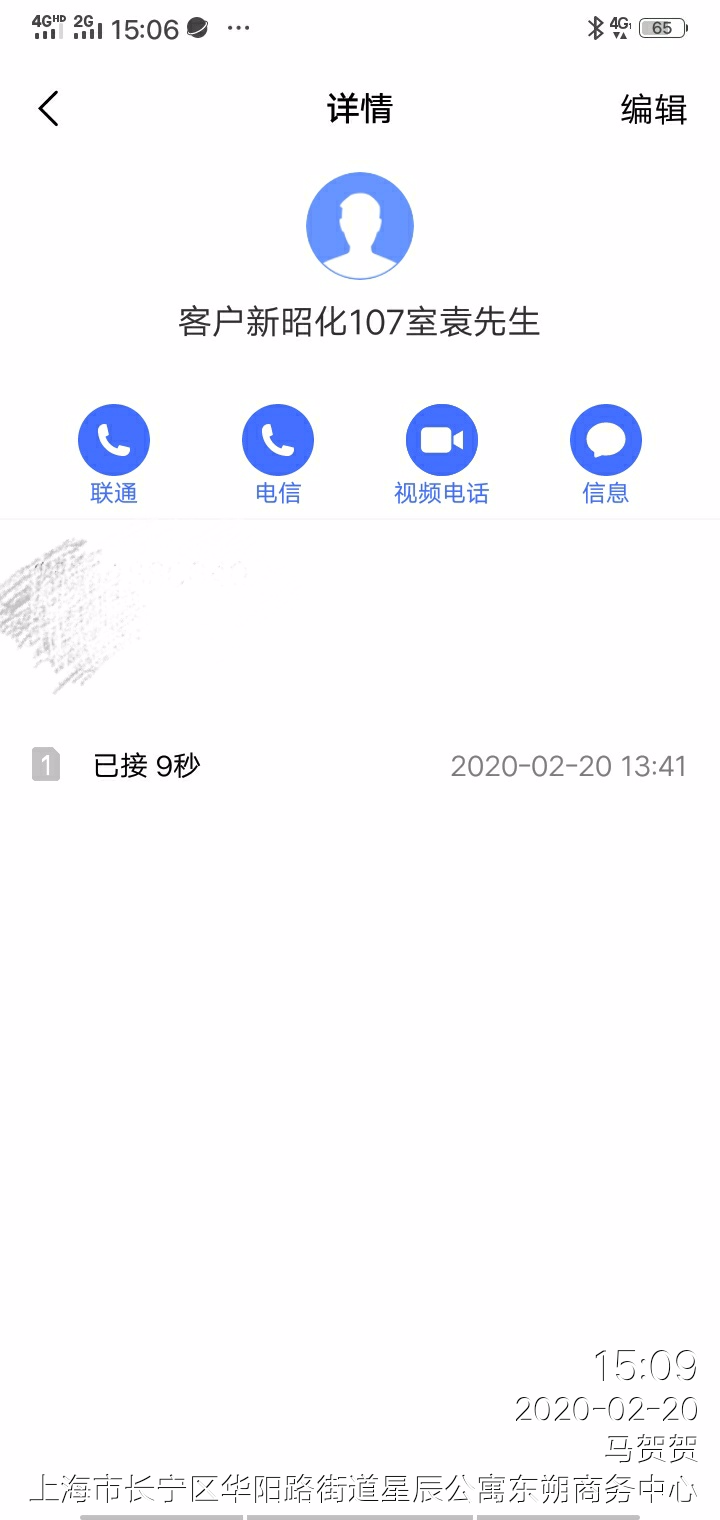This screenshot has width=720, height=1520.
Task: Start a 视频电话 video call
Action: click(x=441, y=441)
